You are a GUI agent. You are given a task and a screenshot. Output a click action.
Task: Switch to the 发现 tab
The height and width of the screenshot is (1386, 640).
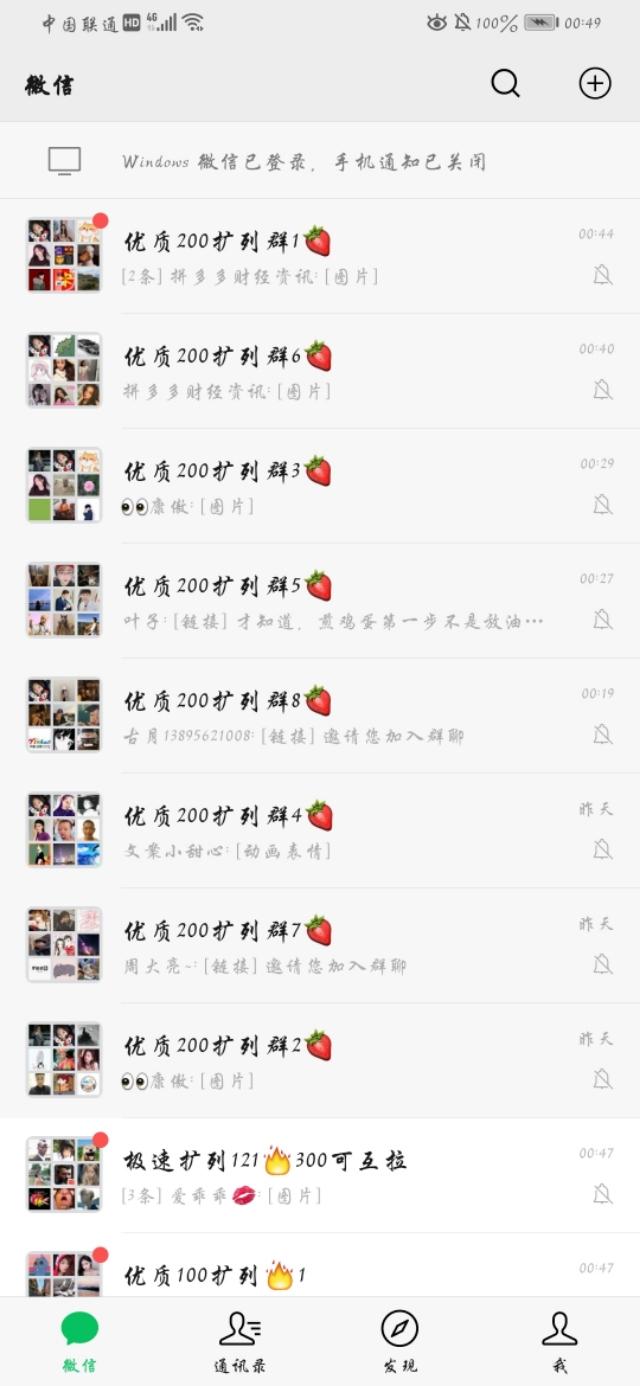click(x=400, y=1342)
